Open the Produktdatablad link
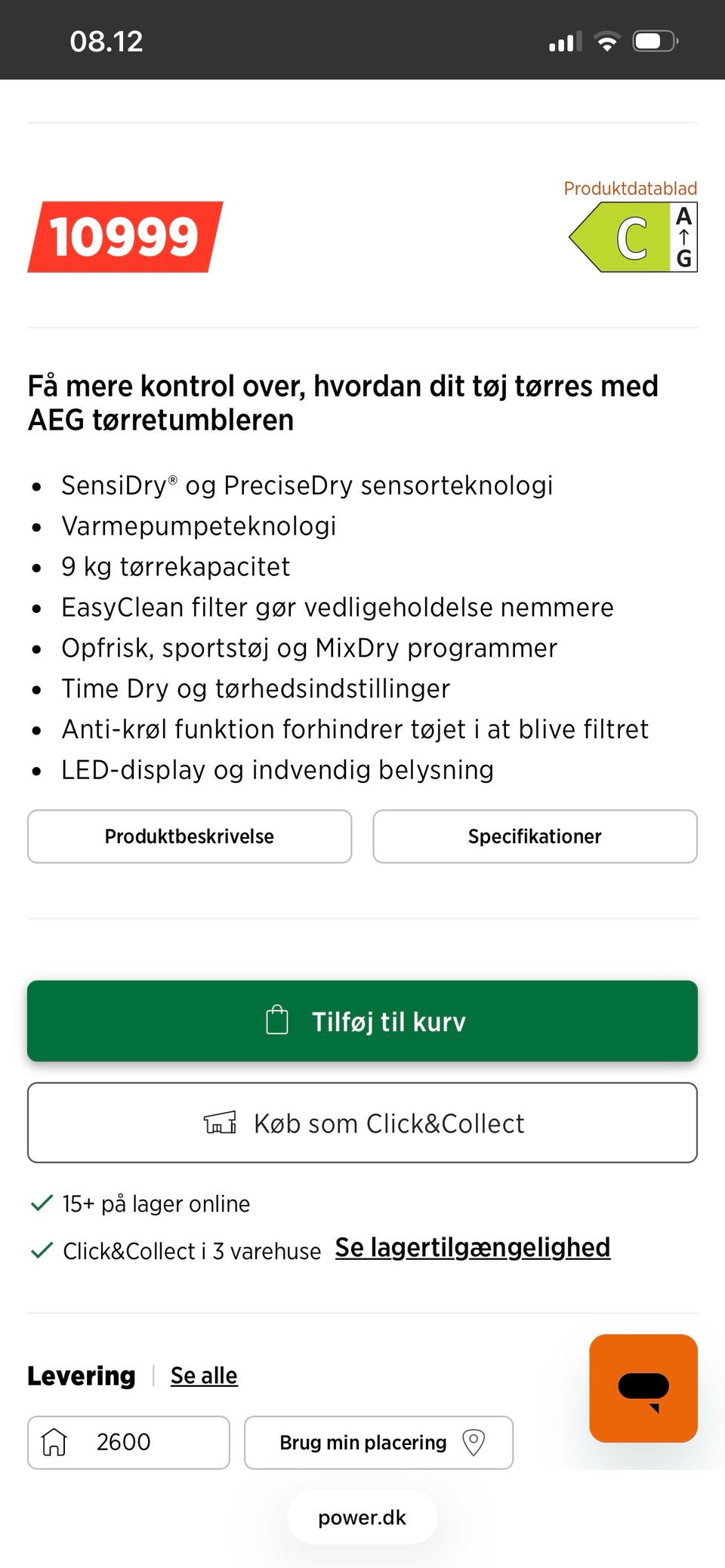725x1568 pixels. [630, 188]
